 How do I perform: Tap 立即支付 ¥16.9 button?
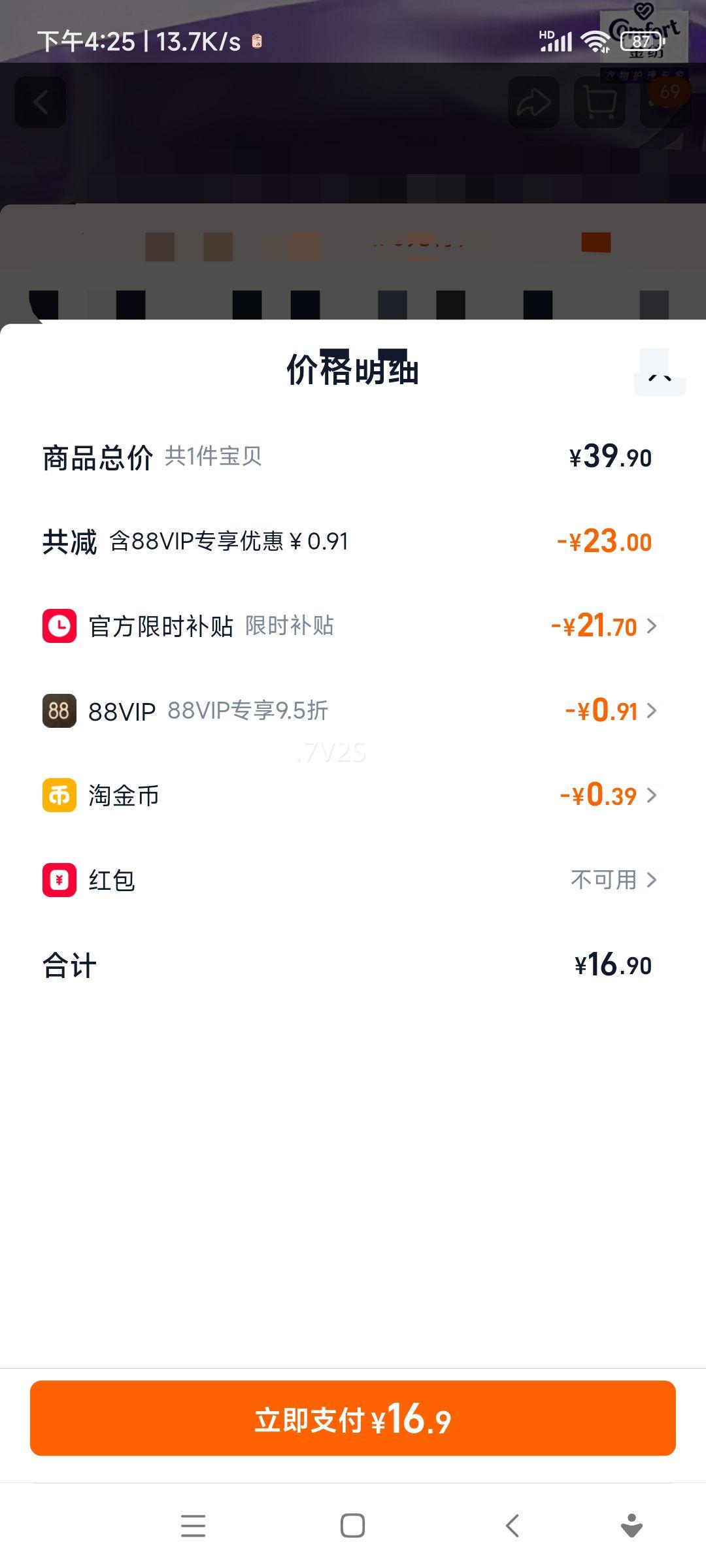(x=353, y=1418)
